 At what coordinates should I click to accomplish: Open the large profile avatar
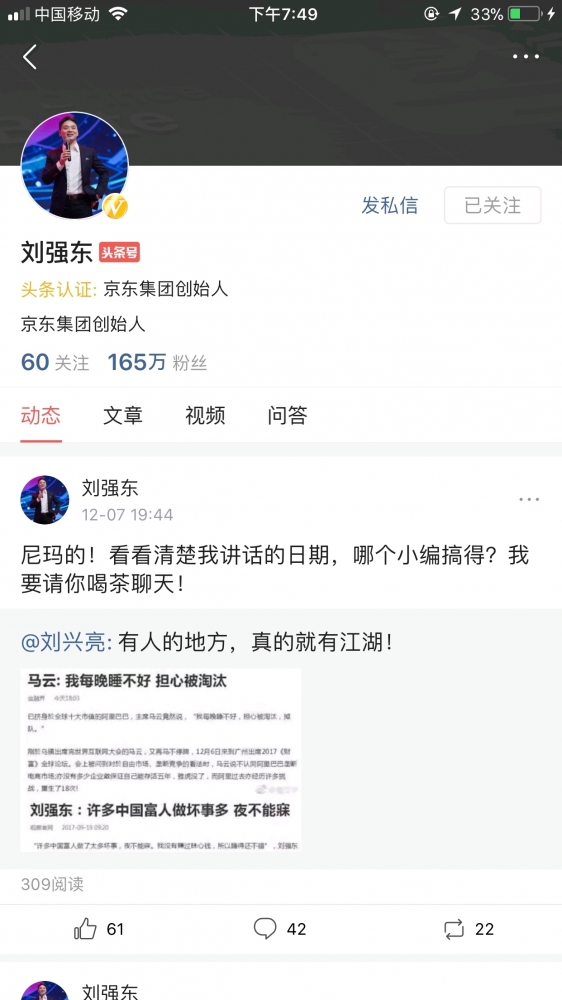74,166
